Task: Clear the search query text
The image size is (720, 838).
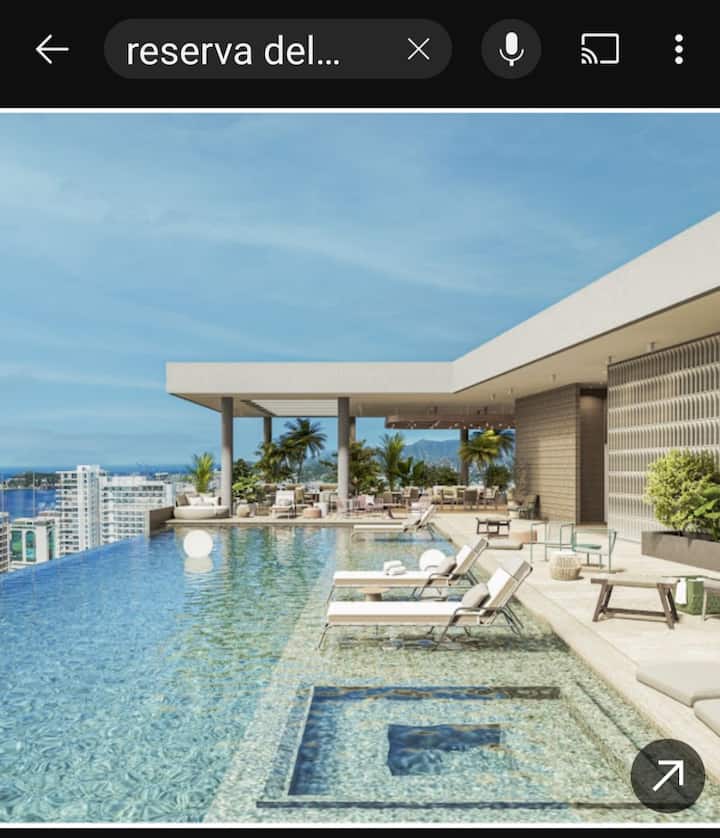Action: 418,49
